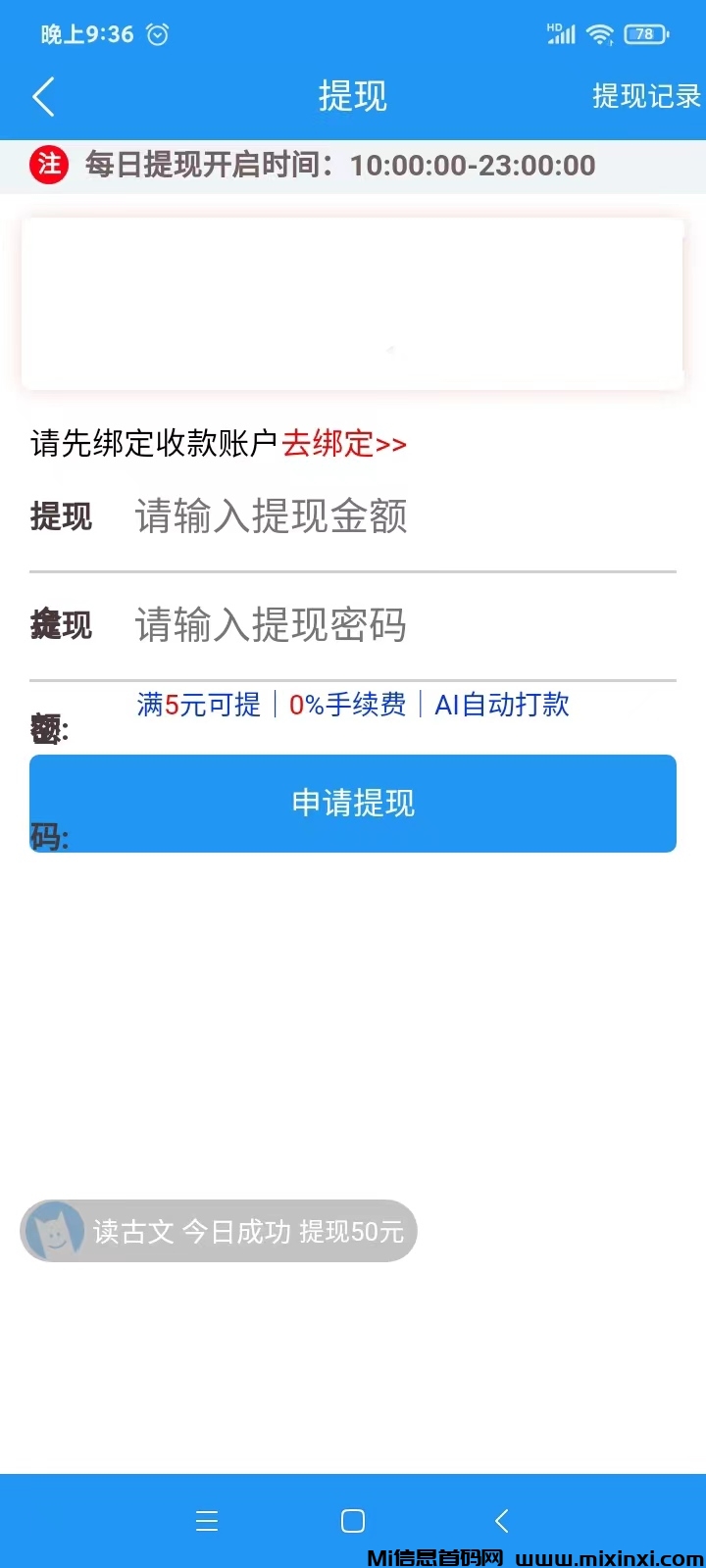
Task: Tap the Wi-Fi icon in the status bar
Action: click(599, 33)
